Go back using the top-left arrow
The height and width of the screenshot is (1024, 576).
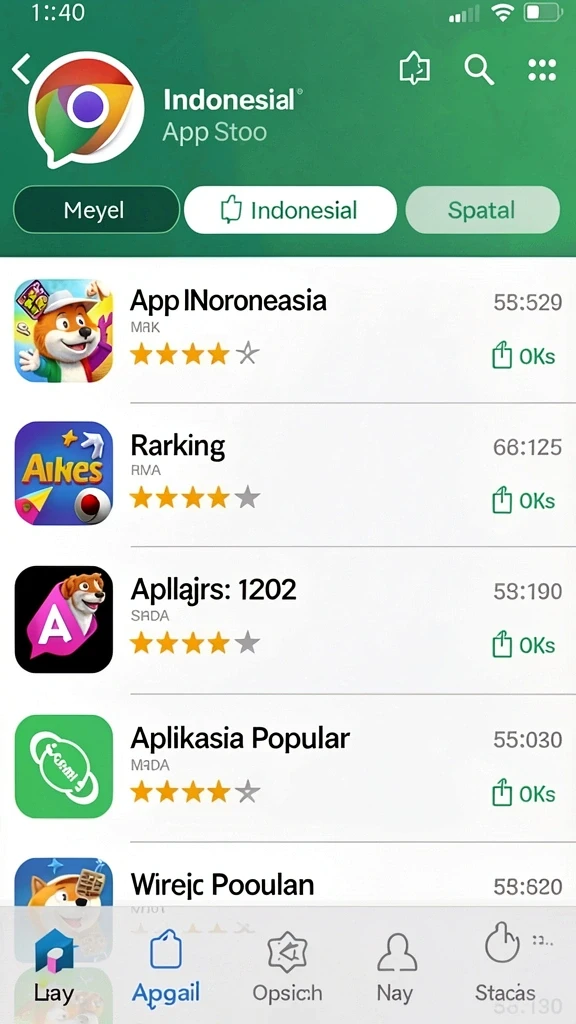pyautogui.click(x=21, y=69)
